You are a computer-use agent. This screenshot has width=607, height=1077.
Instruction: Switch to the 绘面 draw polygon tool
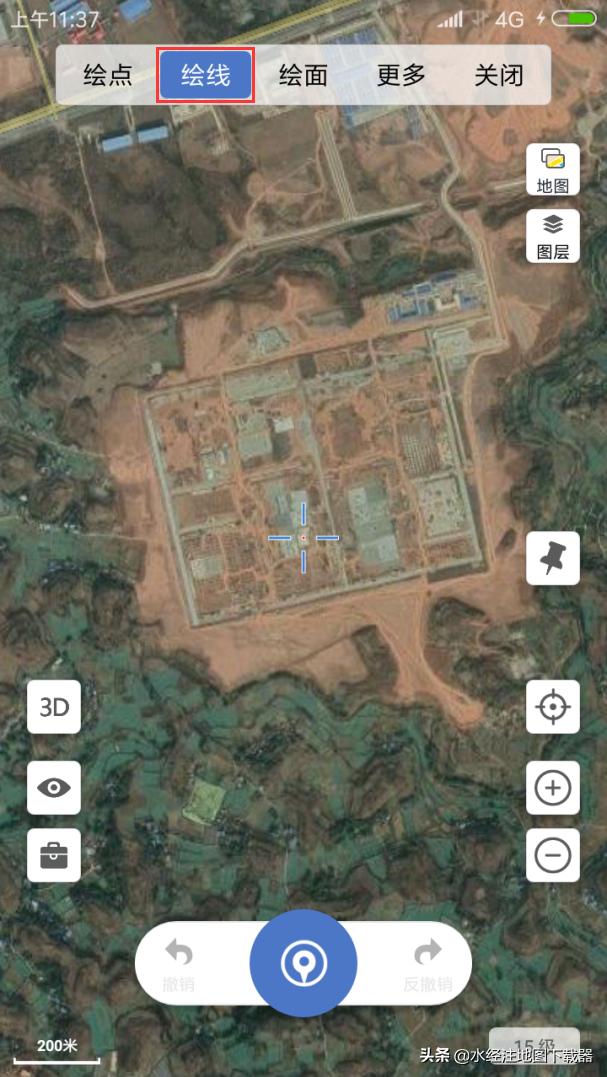point(303,76)
